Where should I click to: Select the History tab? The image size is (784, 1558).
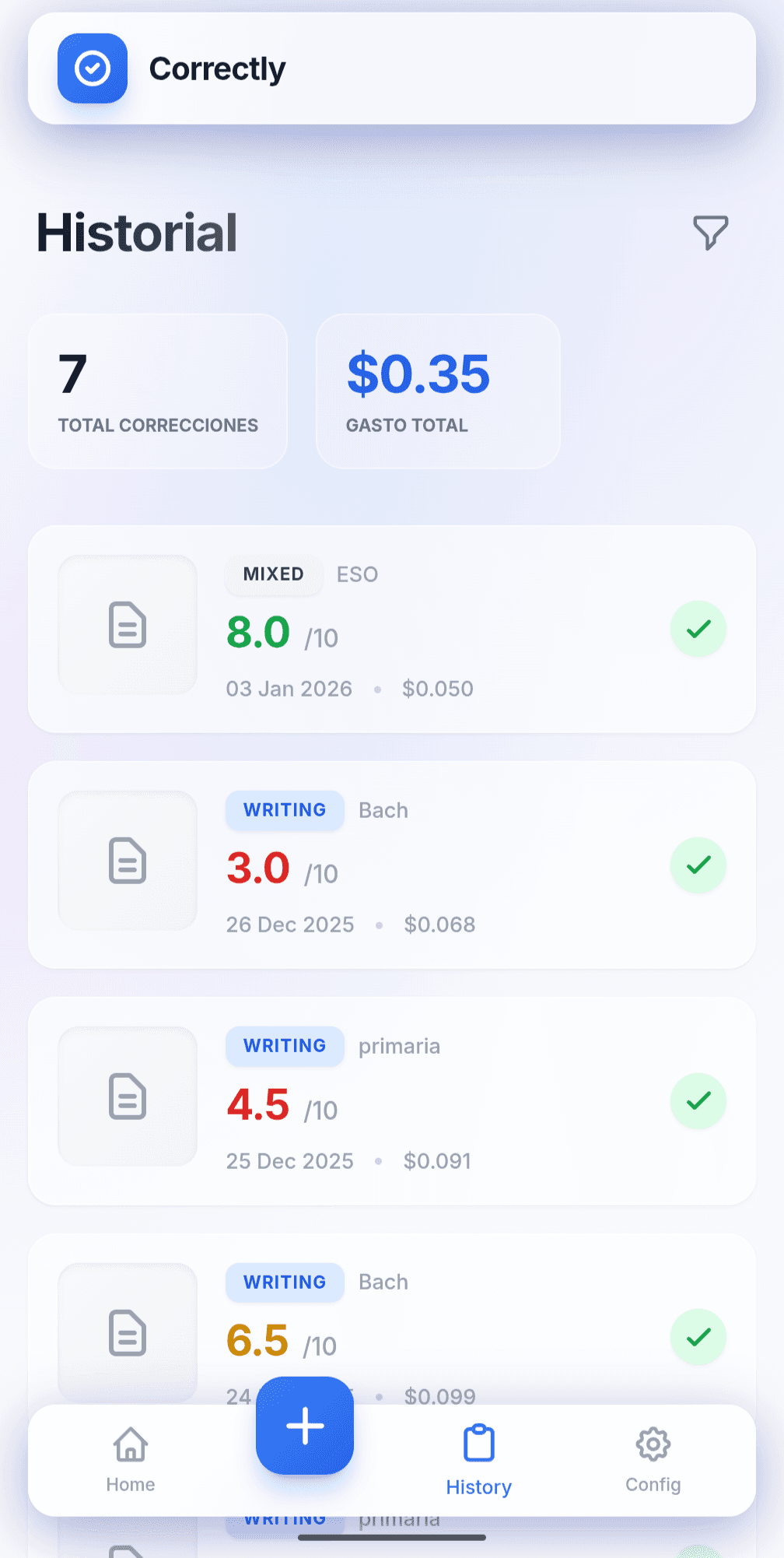pos(479,1460)
